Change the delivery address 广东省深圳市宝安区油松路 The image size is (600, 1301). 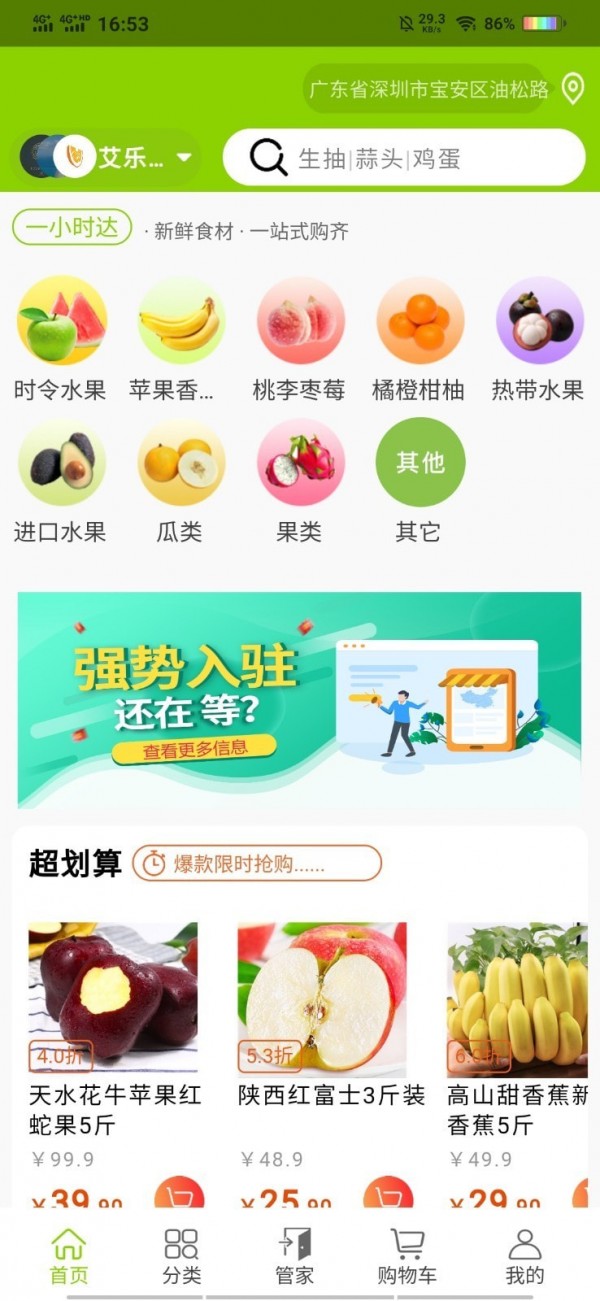click(x=427, y=89)
